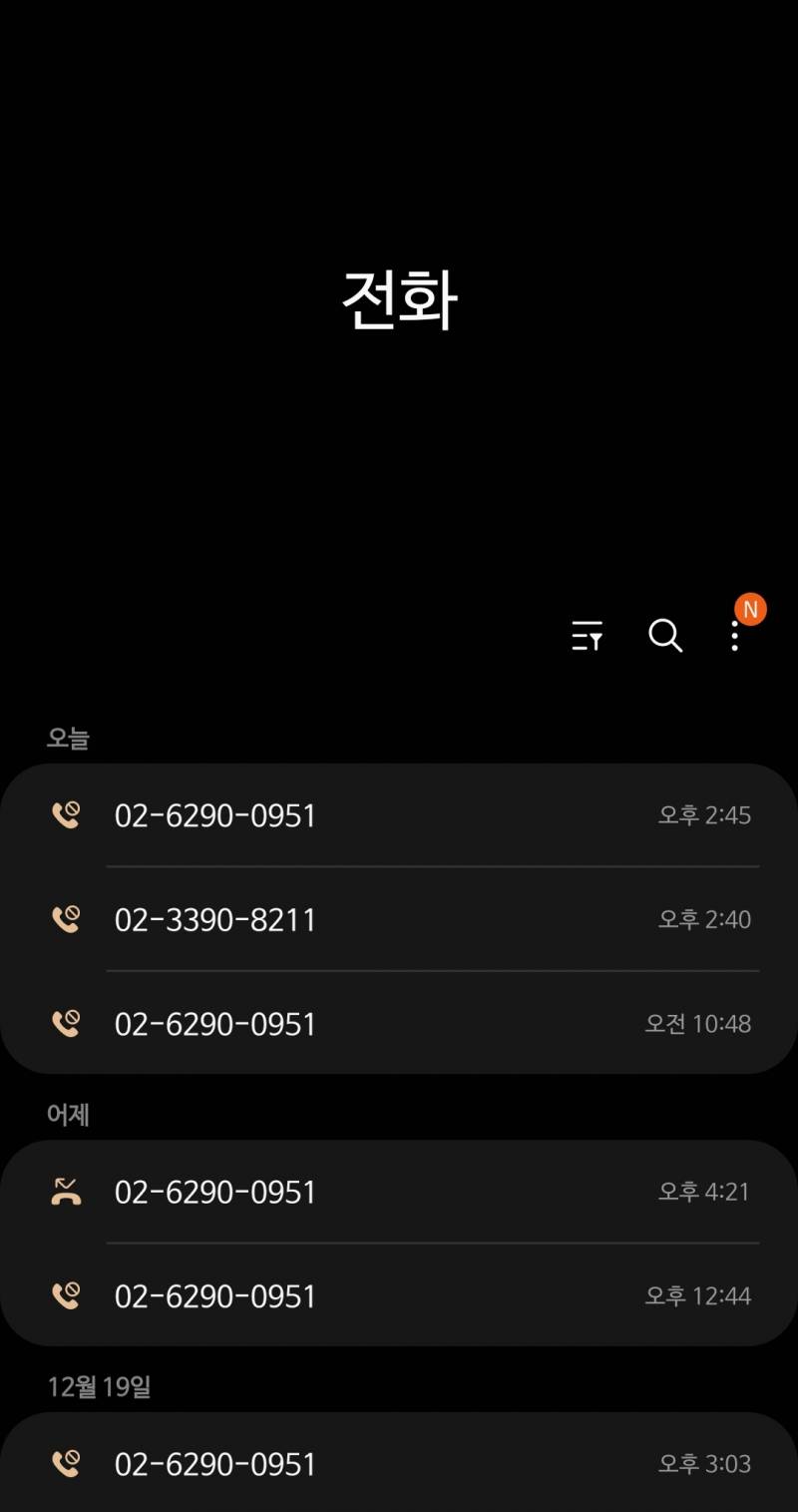Open the call entry for 02-3390-8211
Image resolution: width=798 pixels, height=1512 pixels.
[399, 919]
